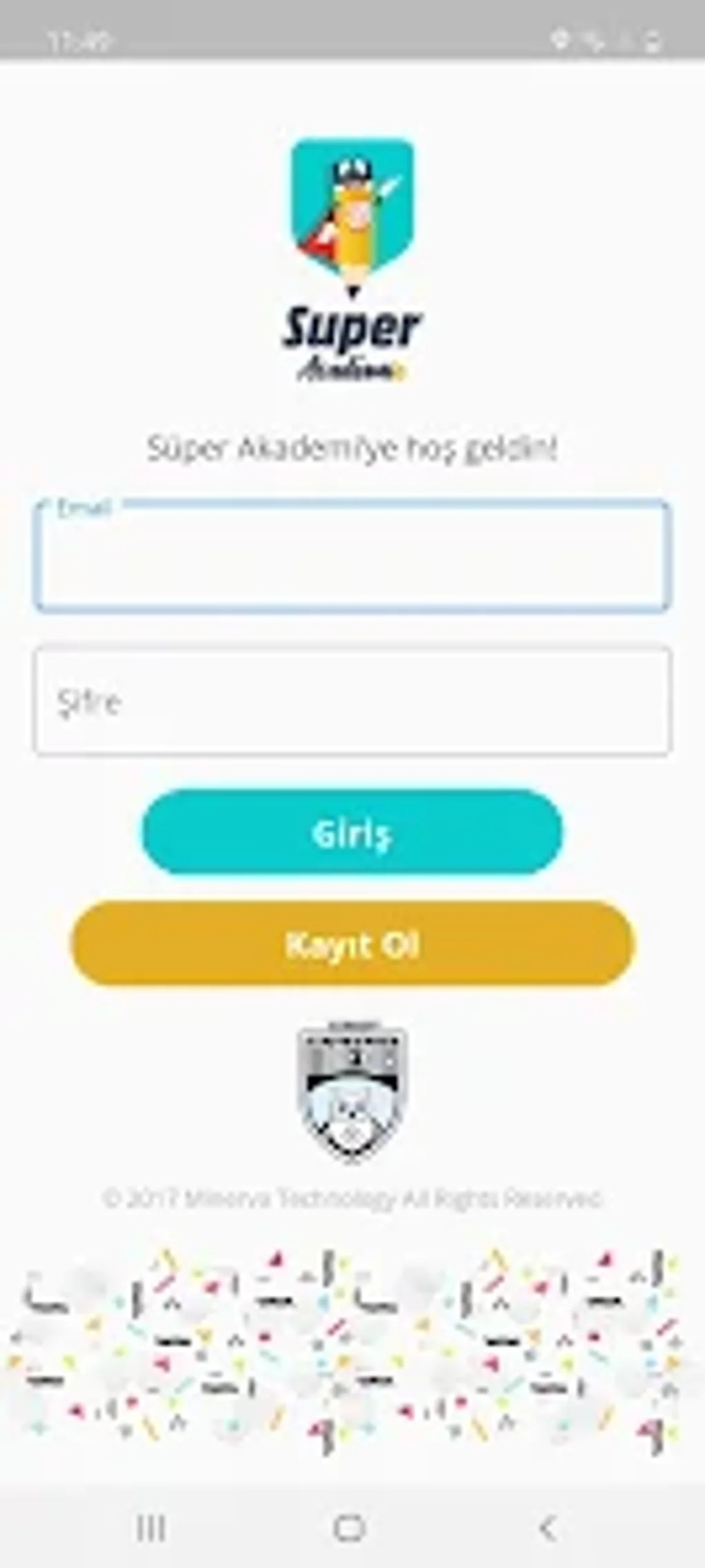Tap the Şifre password field
The width and height of the screenshot is (705, 1568).
(352, 701)
